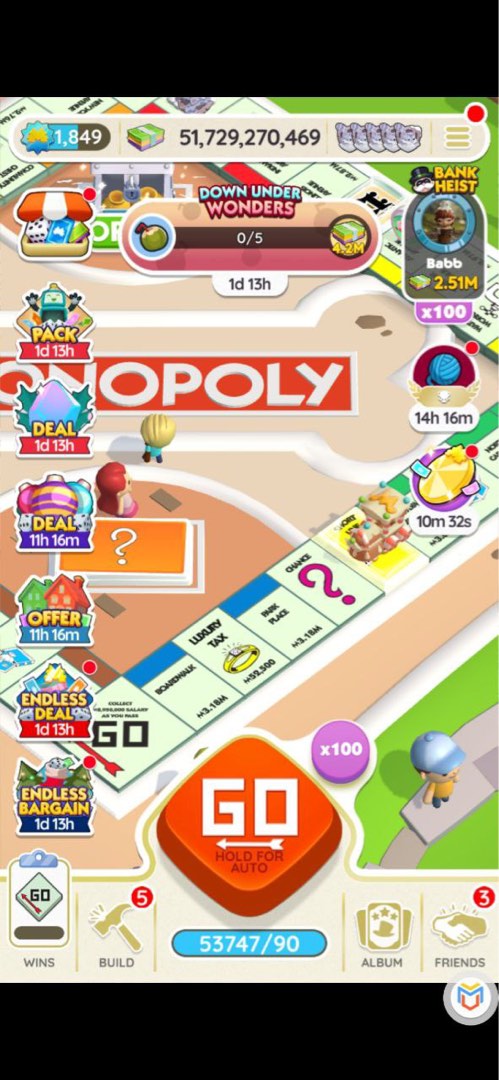Tap the big GO button to roll

click(249, 825)
